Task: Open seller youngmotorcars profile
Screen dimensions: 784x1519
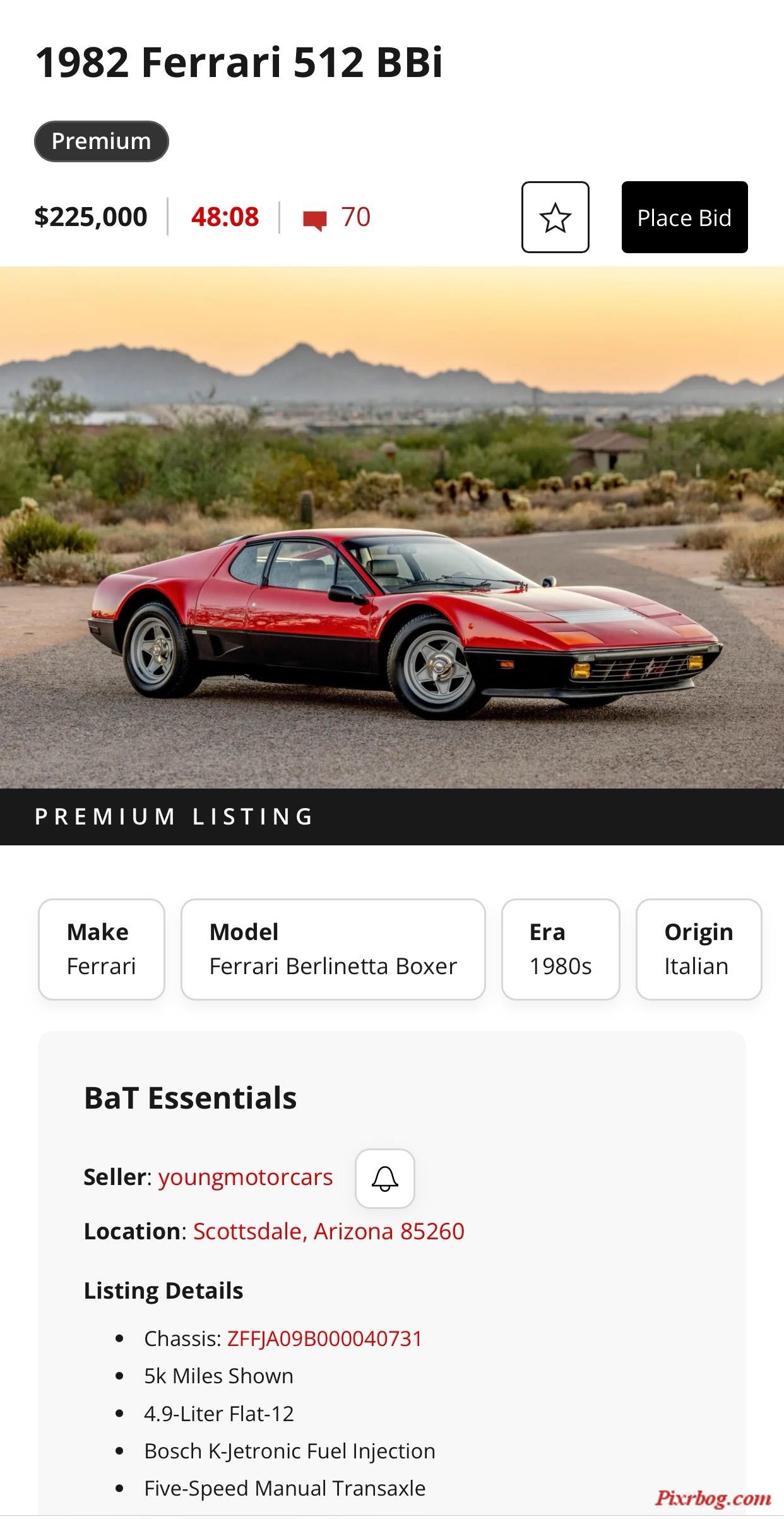Action: [x=246, y=1177]
